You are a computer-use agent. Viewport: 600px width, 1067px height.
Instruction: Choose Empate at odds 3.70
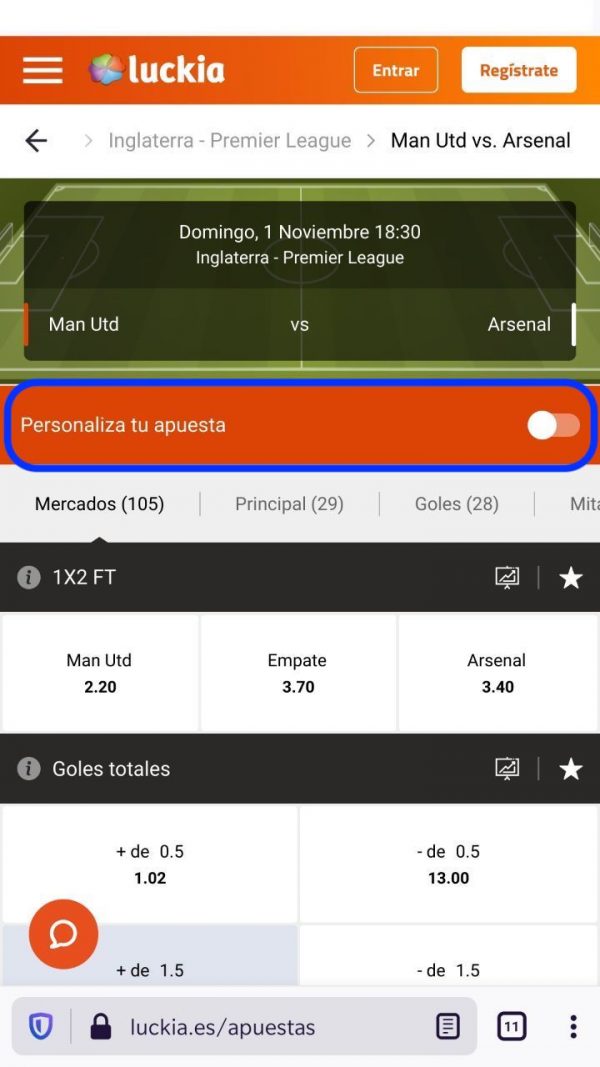(298, 673)
